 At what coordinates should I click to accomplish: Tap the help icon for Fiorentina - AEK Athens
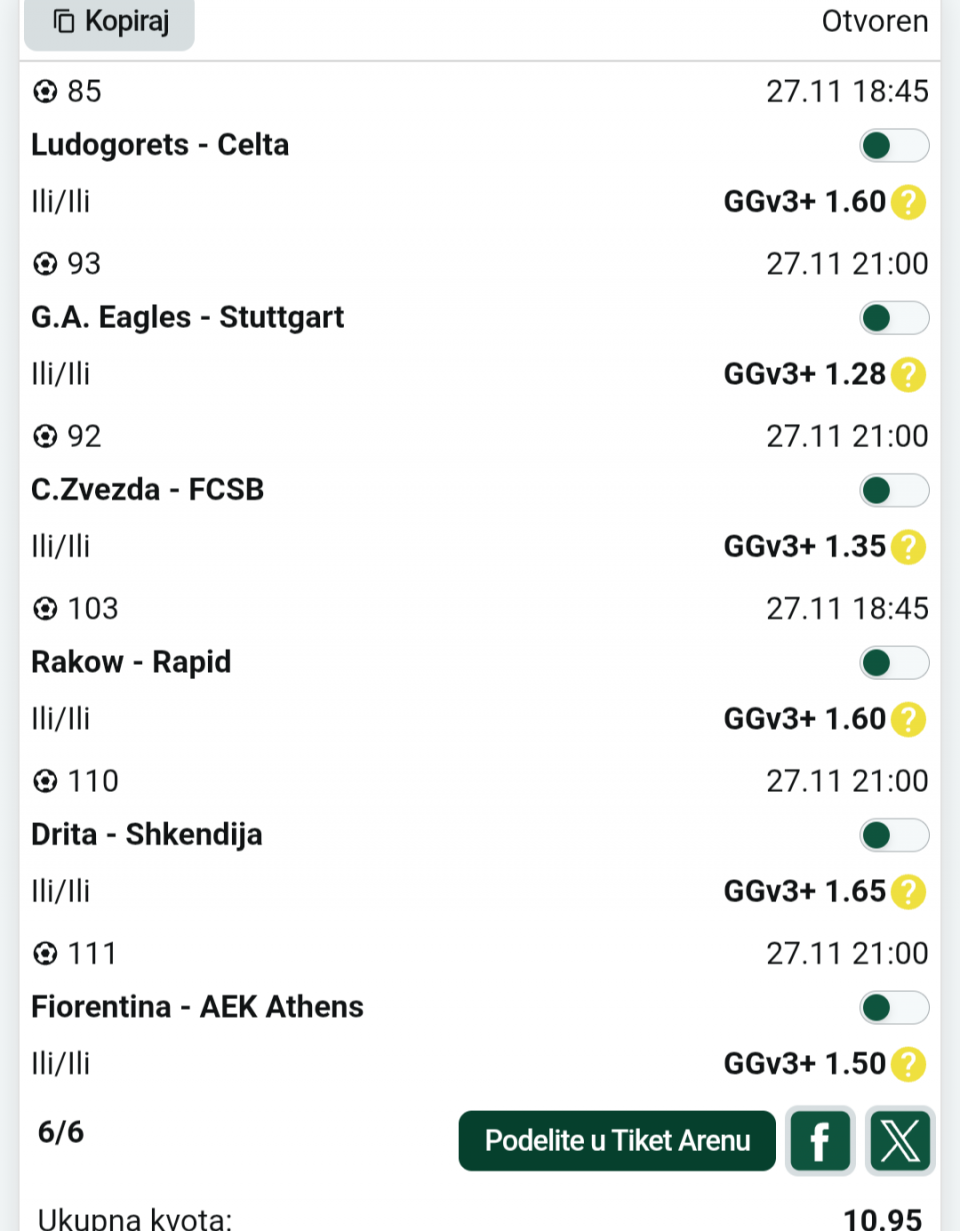pos(908,1064)
